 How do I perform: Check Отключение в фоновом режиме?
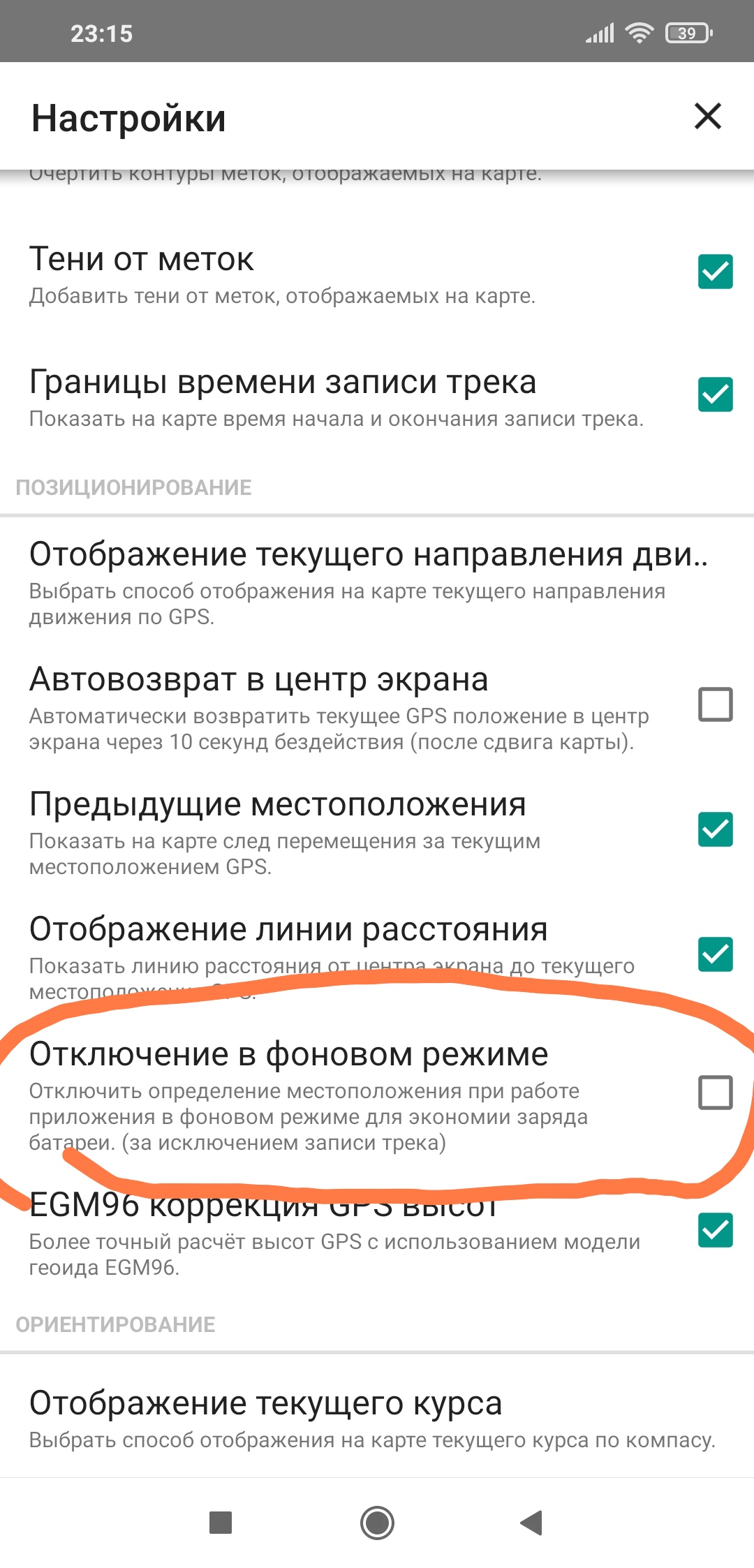coord(715,1093)
